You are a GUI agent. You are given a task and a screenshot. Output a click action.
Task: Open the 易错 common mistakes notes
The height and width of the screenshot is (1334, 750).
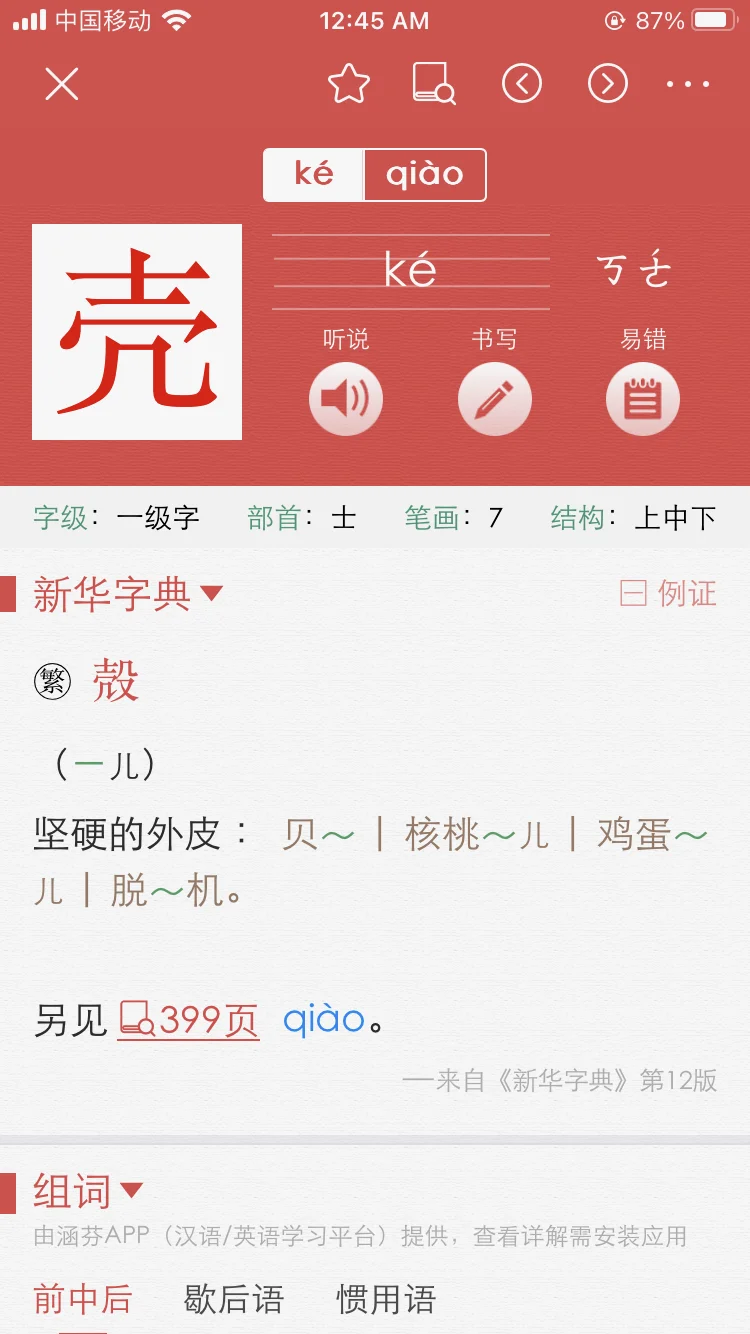click(x=643, y=399)
